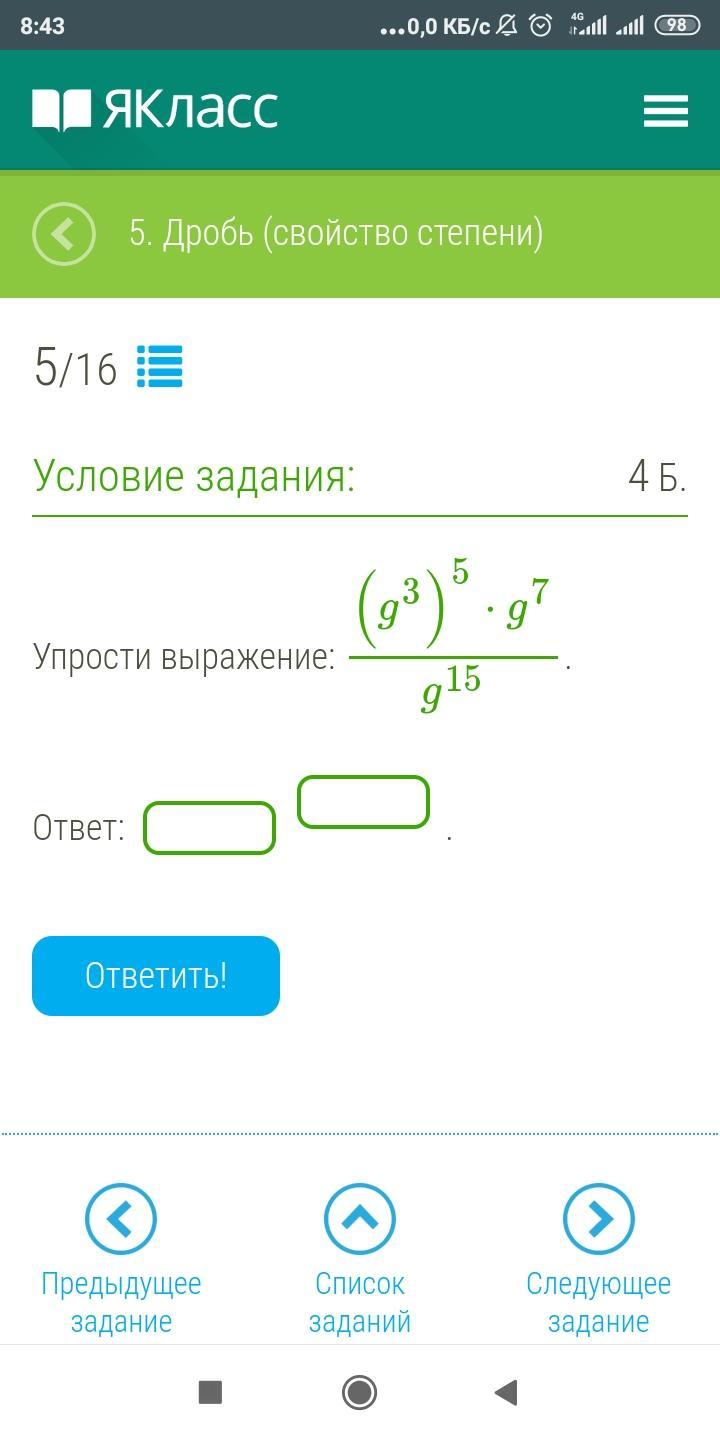This screenshot has width=720, height=1440.
Task: Tap the system back button
Action: (506, 1392)
